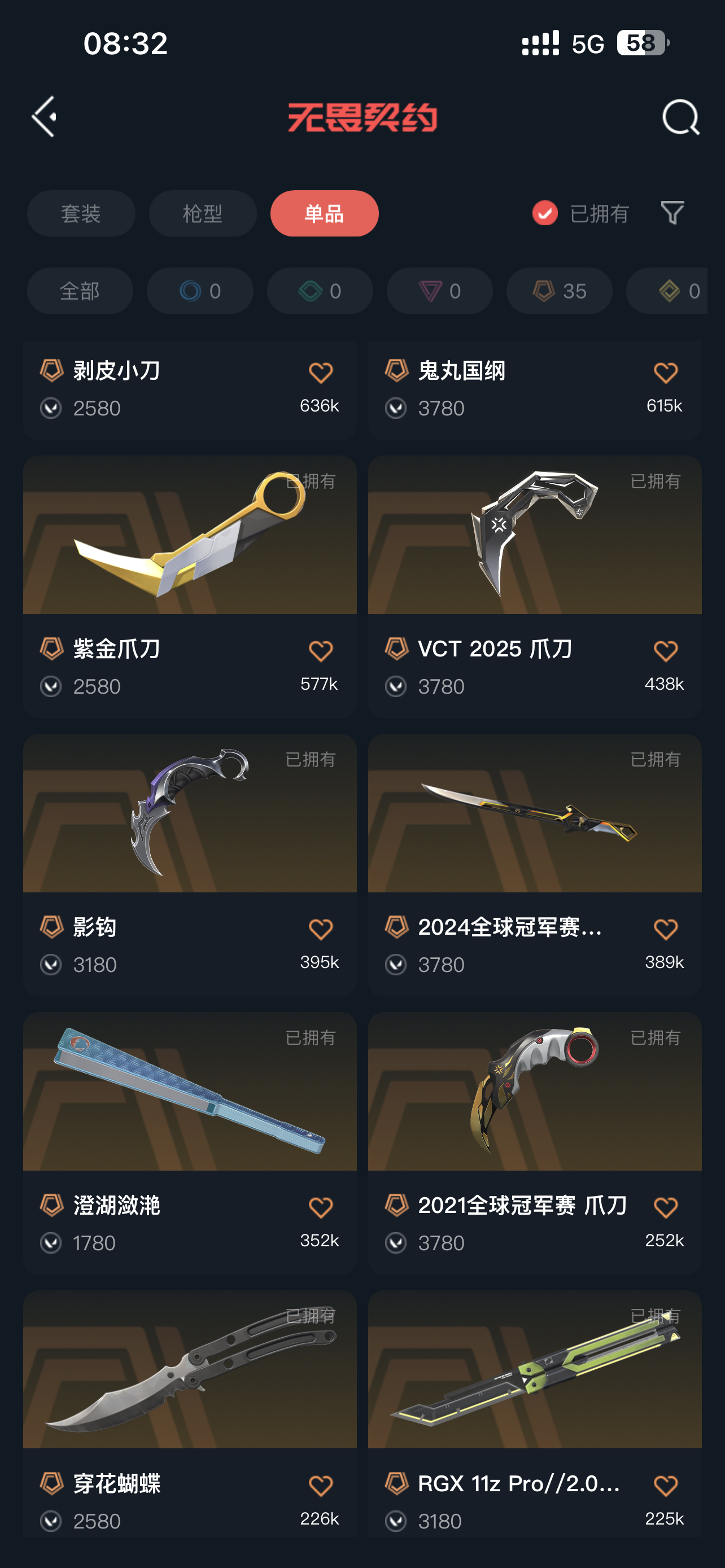This screenshot has height=1568, width=725.
Task: Select the 全部 rarity chip
Action: 80,291
